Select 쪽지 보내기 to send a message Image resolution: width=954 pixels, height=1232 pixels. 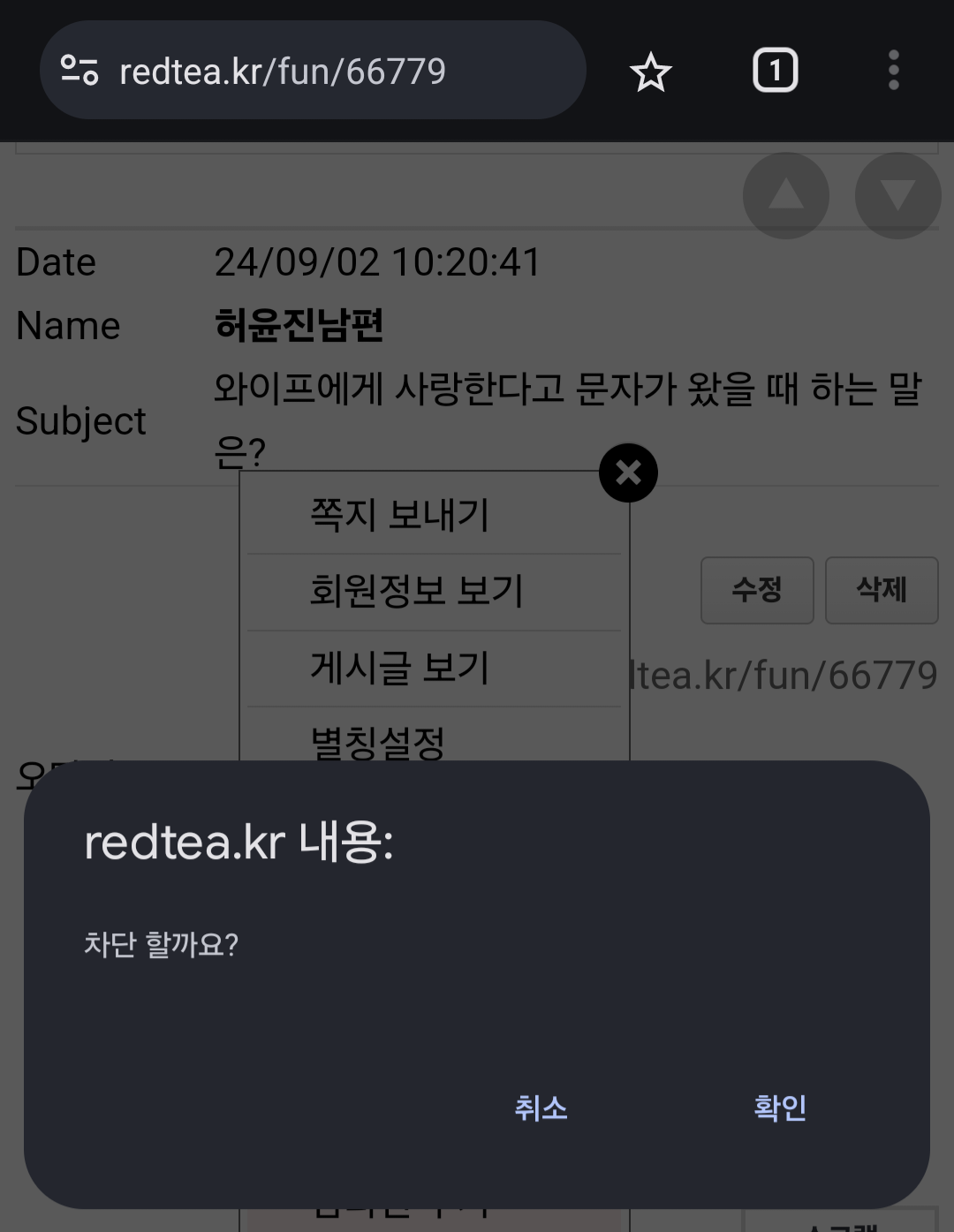pos(399,514)
